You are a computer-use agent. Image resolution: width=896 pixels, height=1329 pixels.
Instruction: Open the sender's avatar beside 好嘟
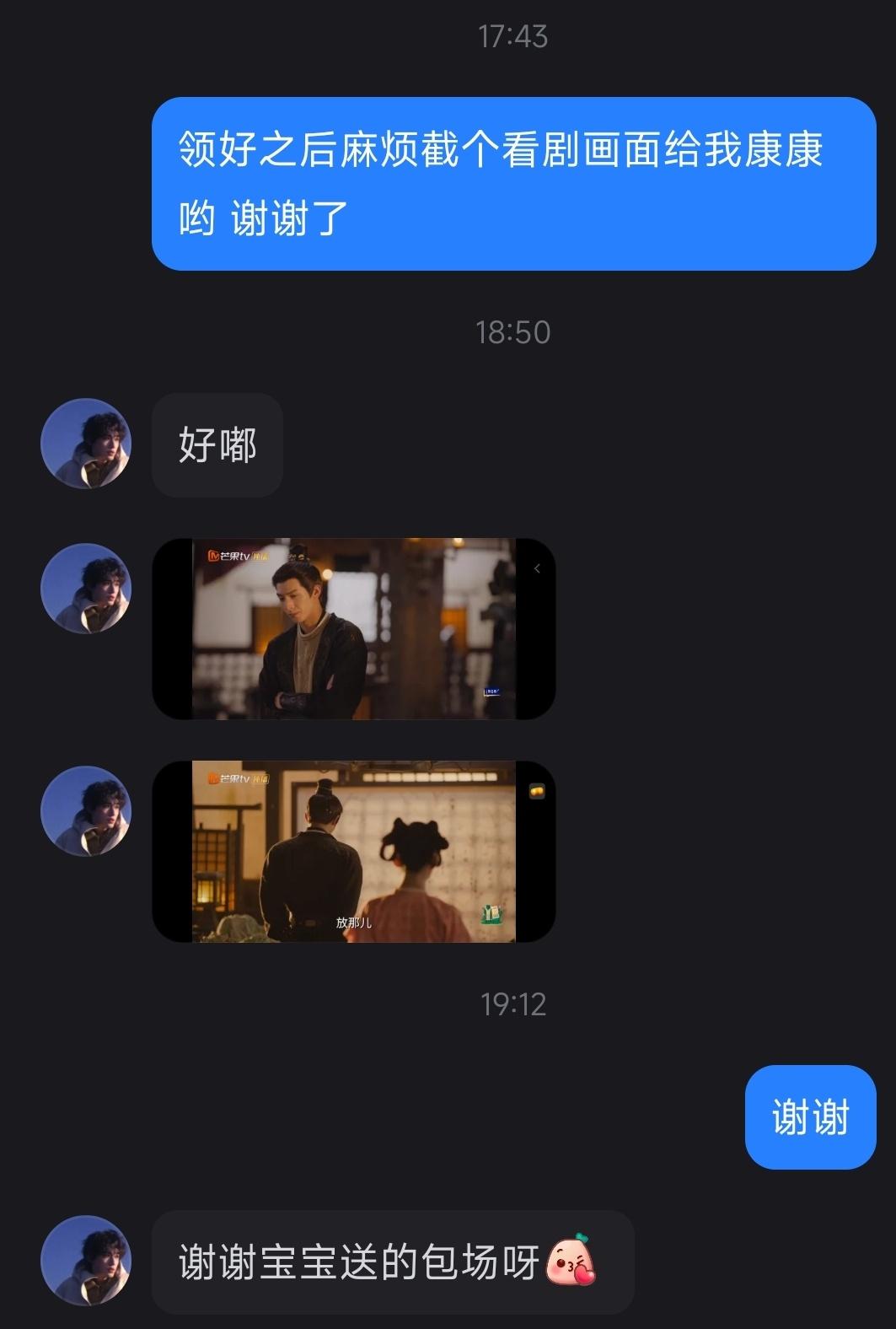[86, 444]
